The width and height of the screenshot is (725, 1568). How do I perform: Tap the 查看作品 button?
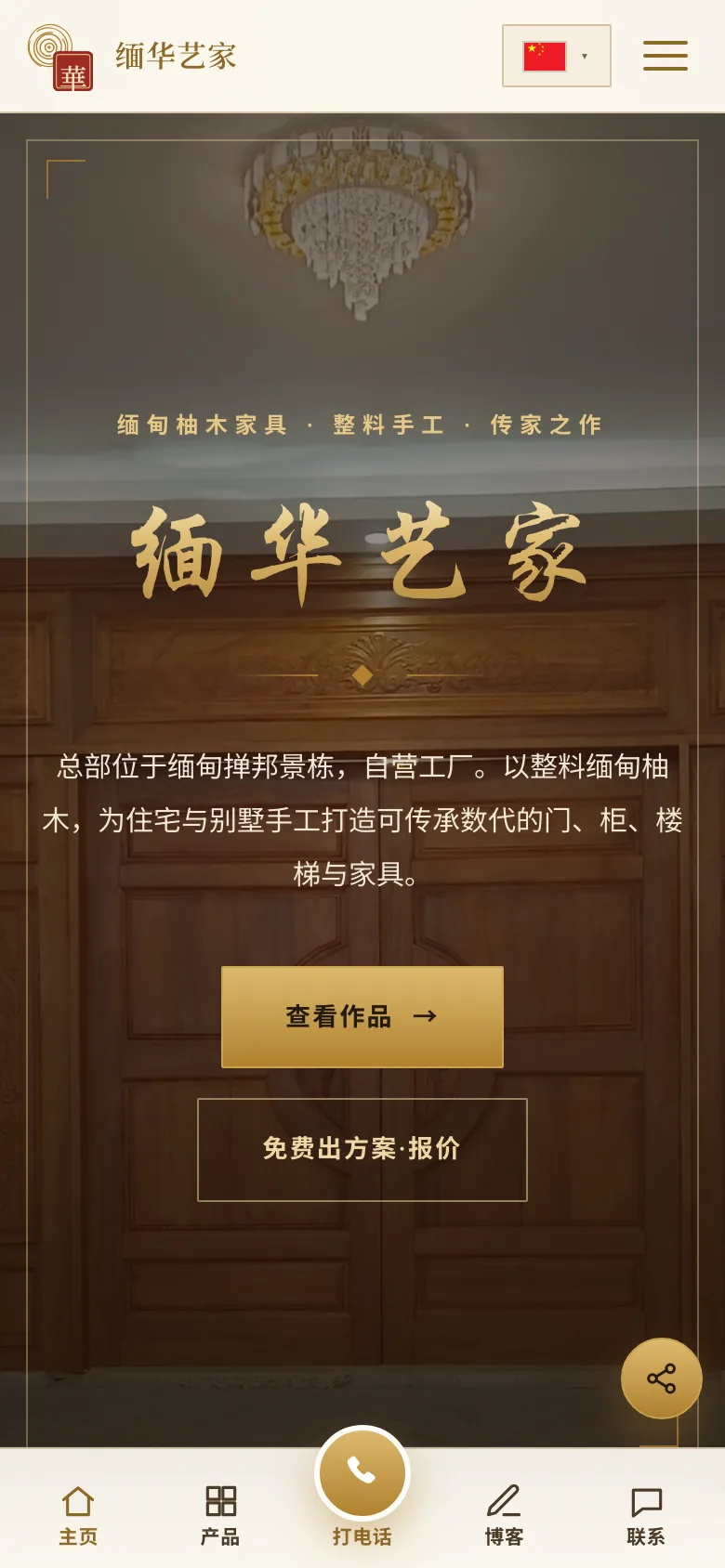click(x=362, y=1017)
